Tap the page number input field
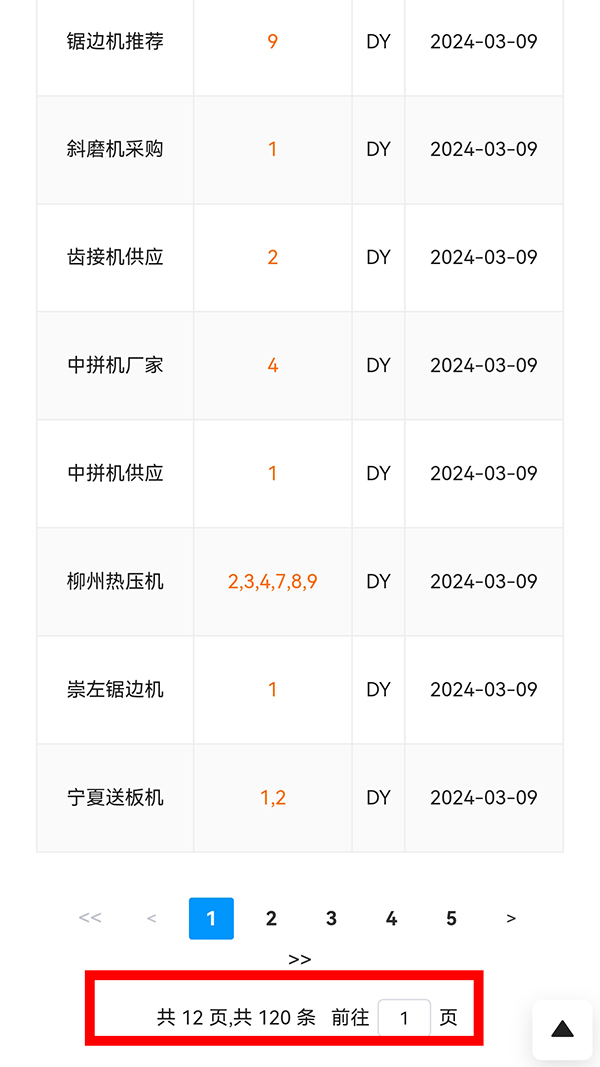 pyautogui.click(x=404, y=1018)
